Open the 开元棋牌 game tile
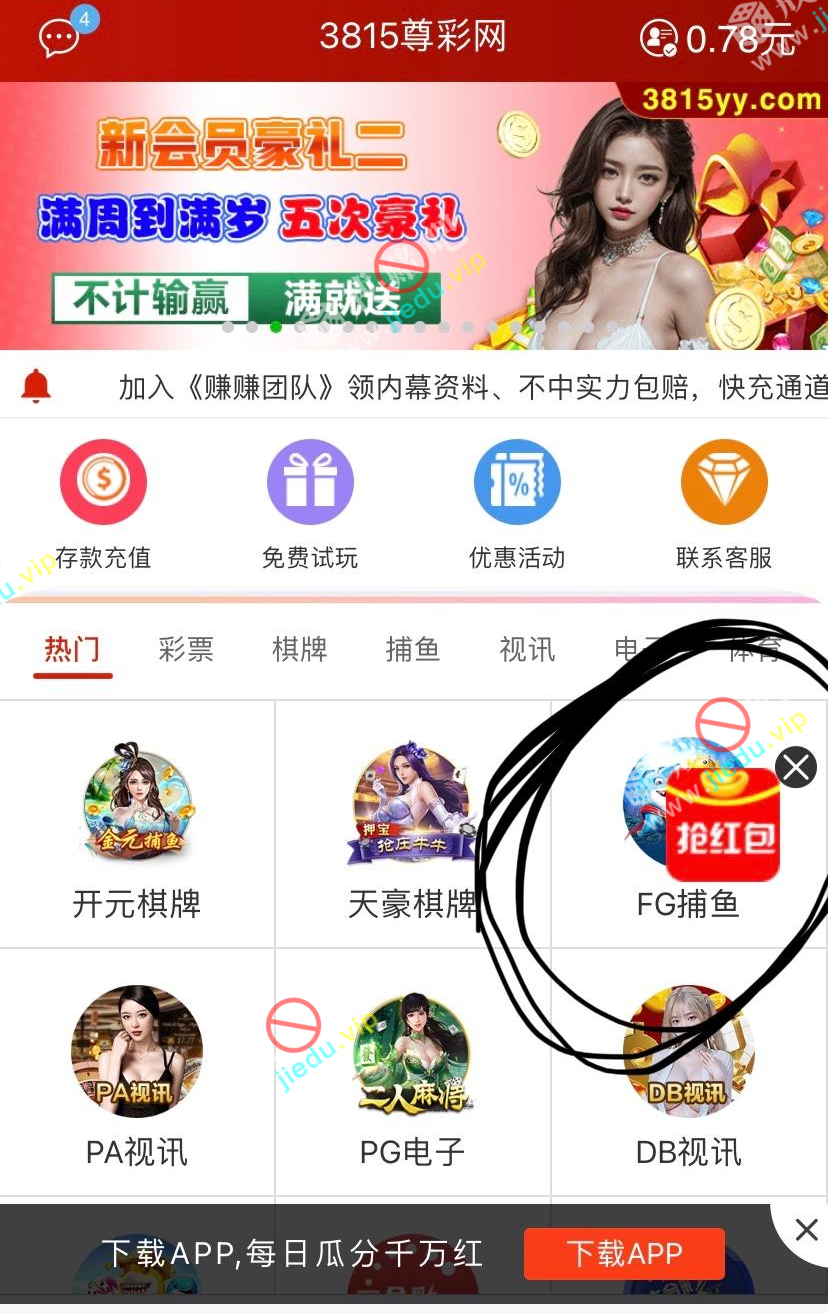 (x=137, y=825)
